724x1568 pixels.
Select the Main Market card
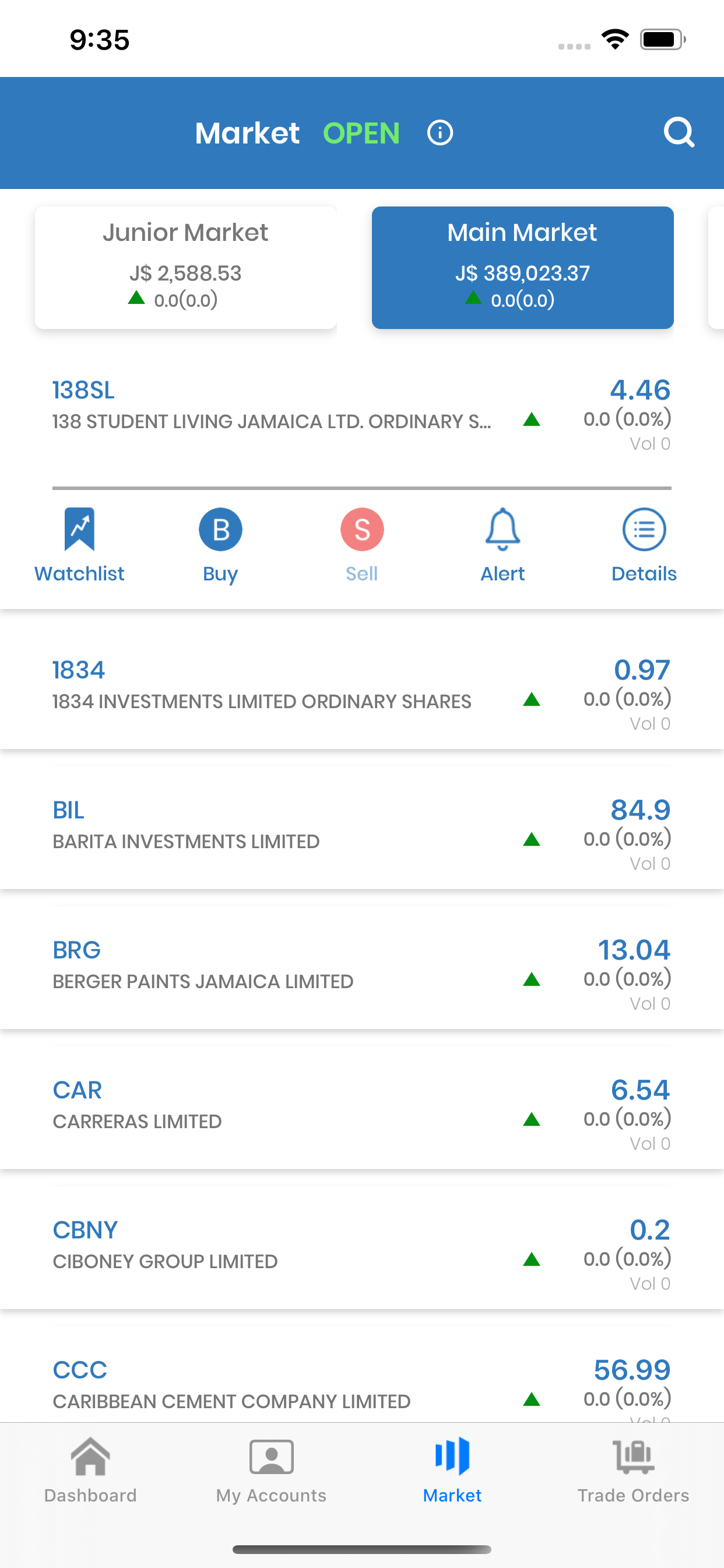point(523,267)
